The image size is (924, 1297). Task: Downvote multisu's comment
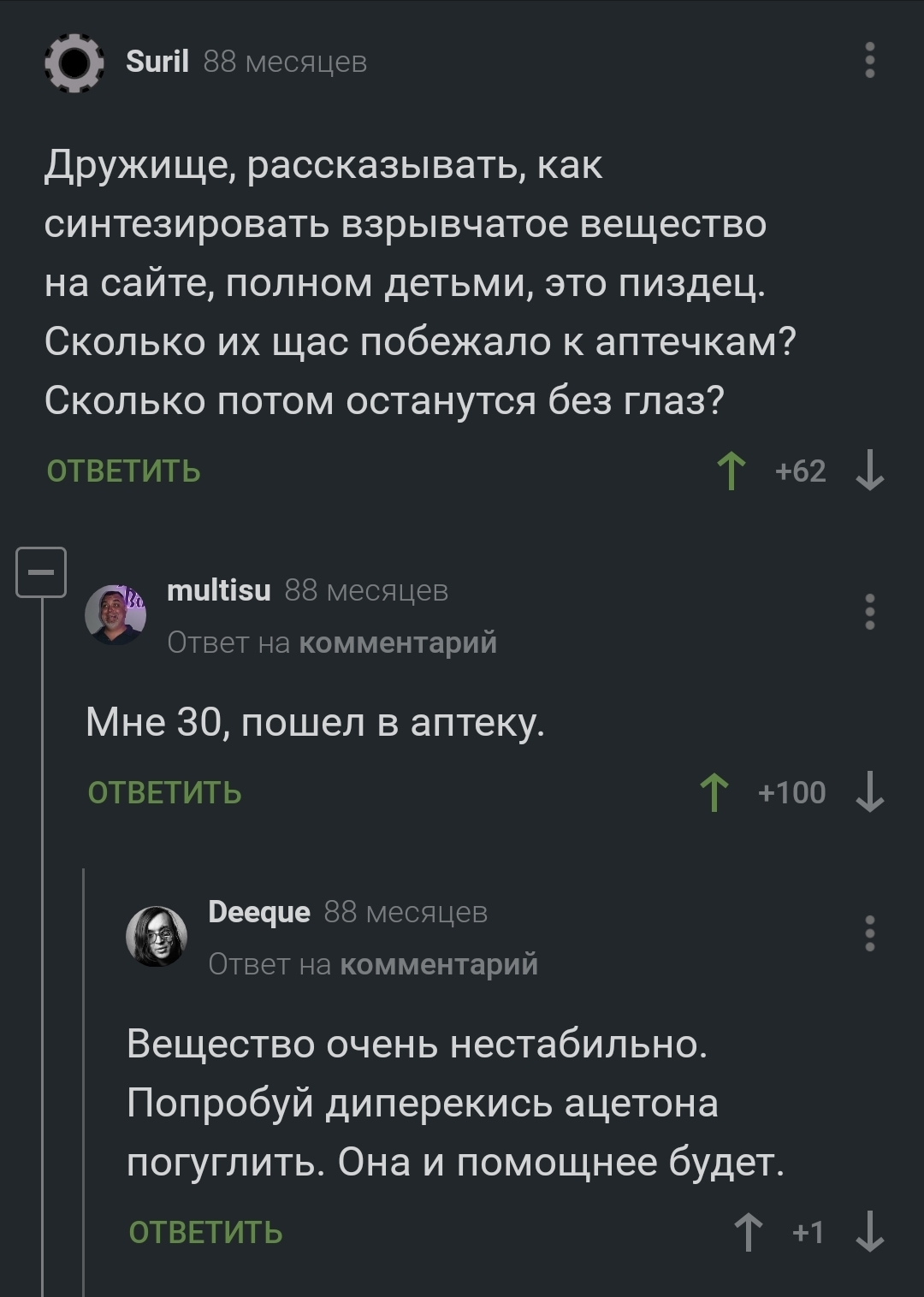tap(870, 792)
